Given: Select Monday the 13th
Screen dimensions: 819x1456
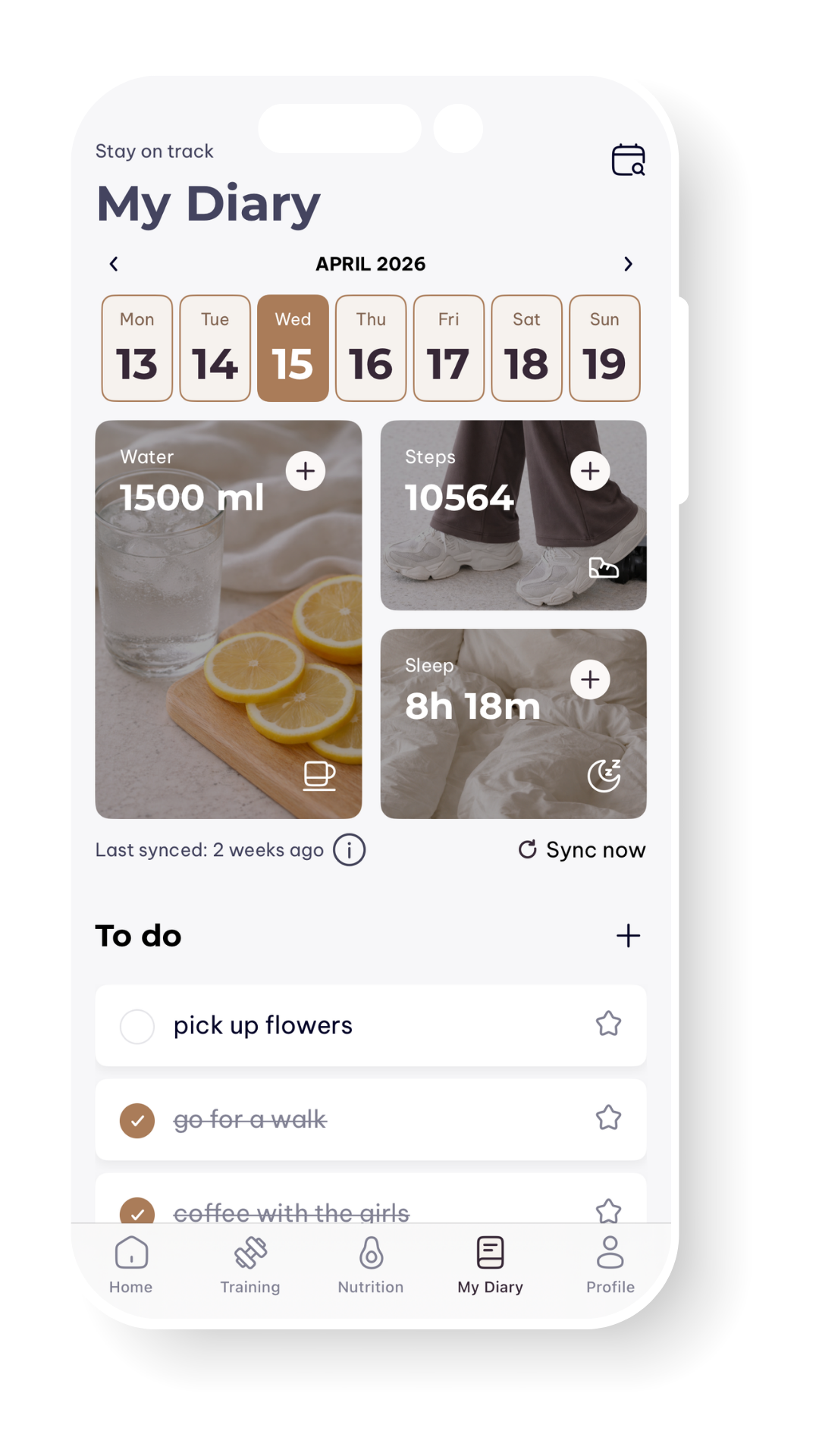Looking at the screenshot, I should coord(137,348).
